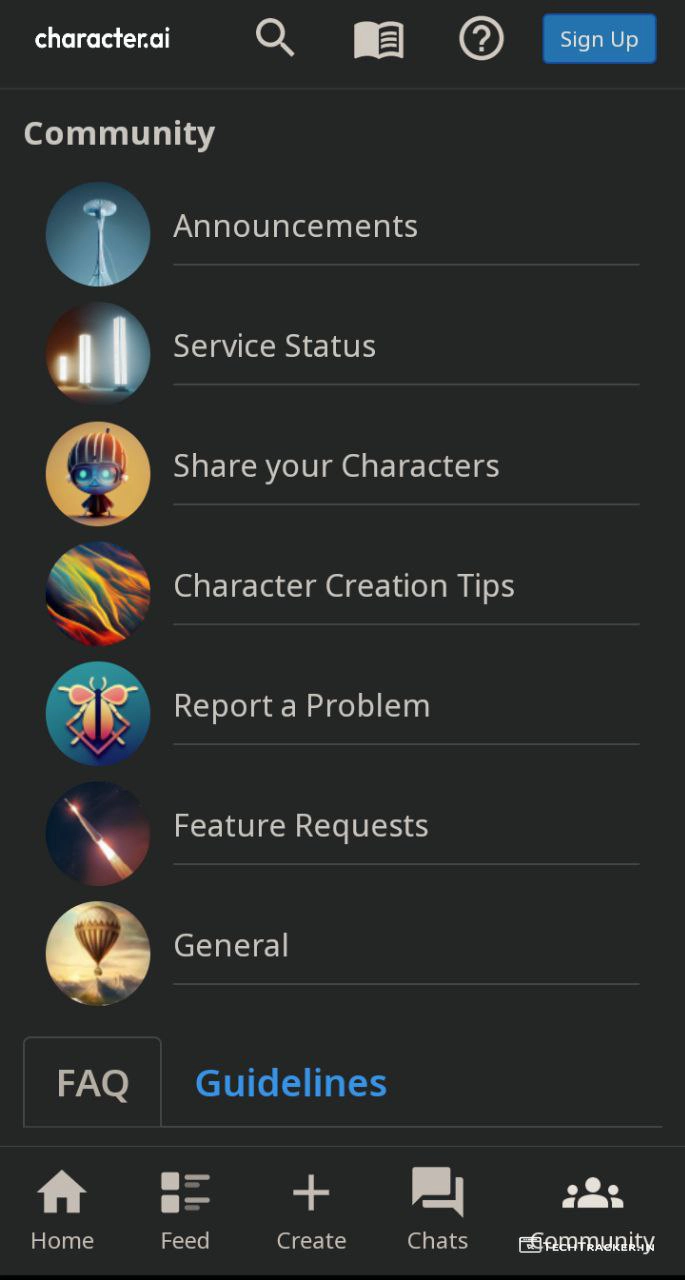
Task: Open Share your Characters
Action: pos(336,466)
